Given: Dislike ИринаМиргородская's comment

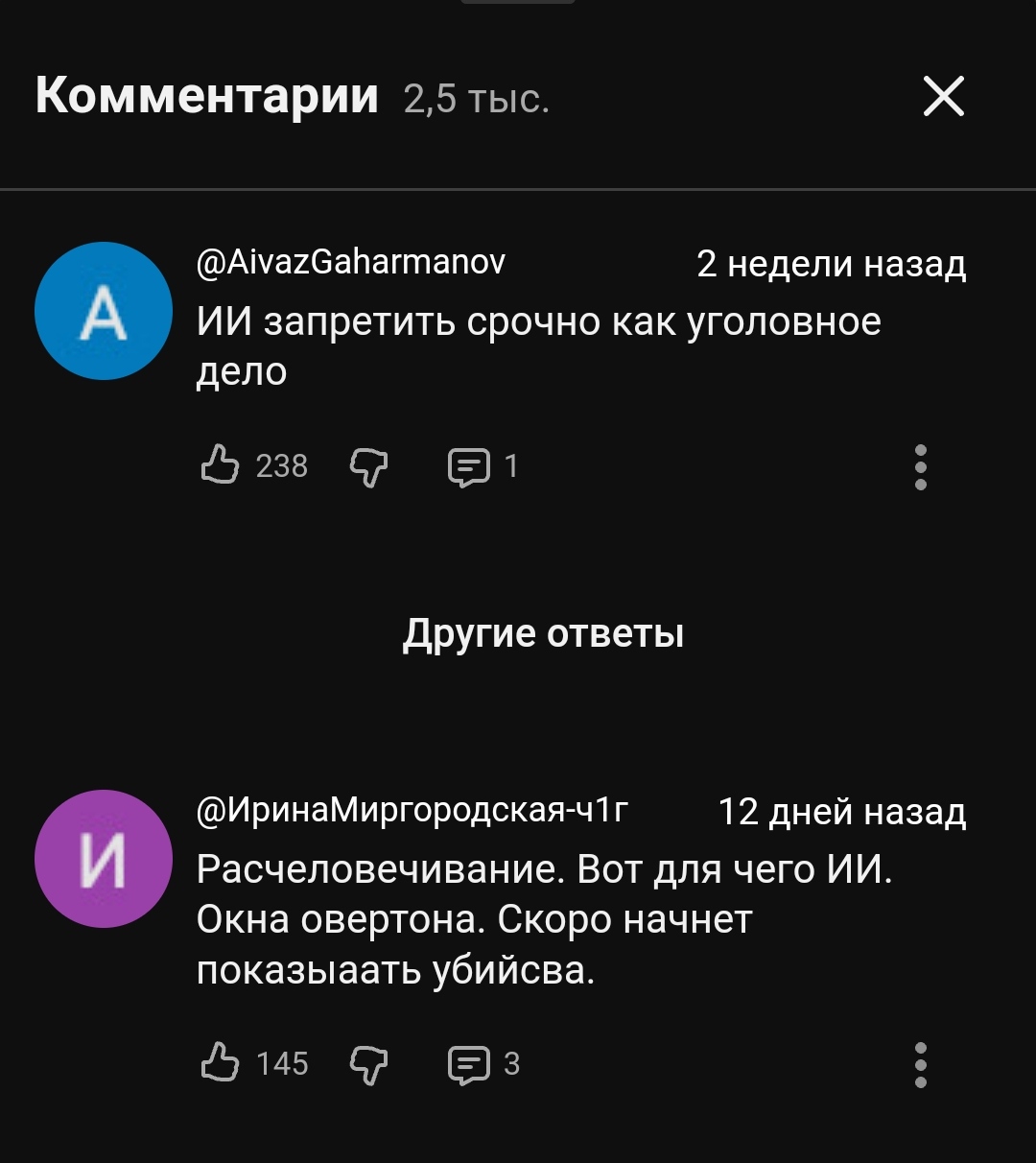Looking at the screenshot, I should pyautogui.click(x=369, y=1065).
